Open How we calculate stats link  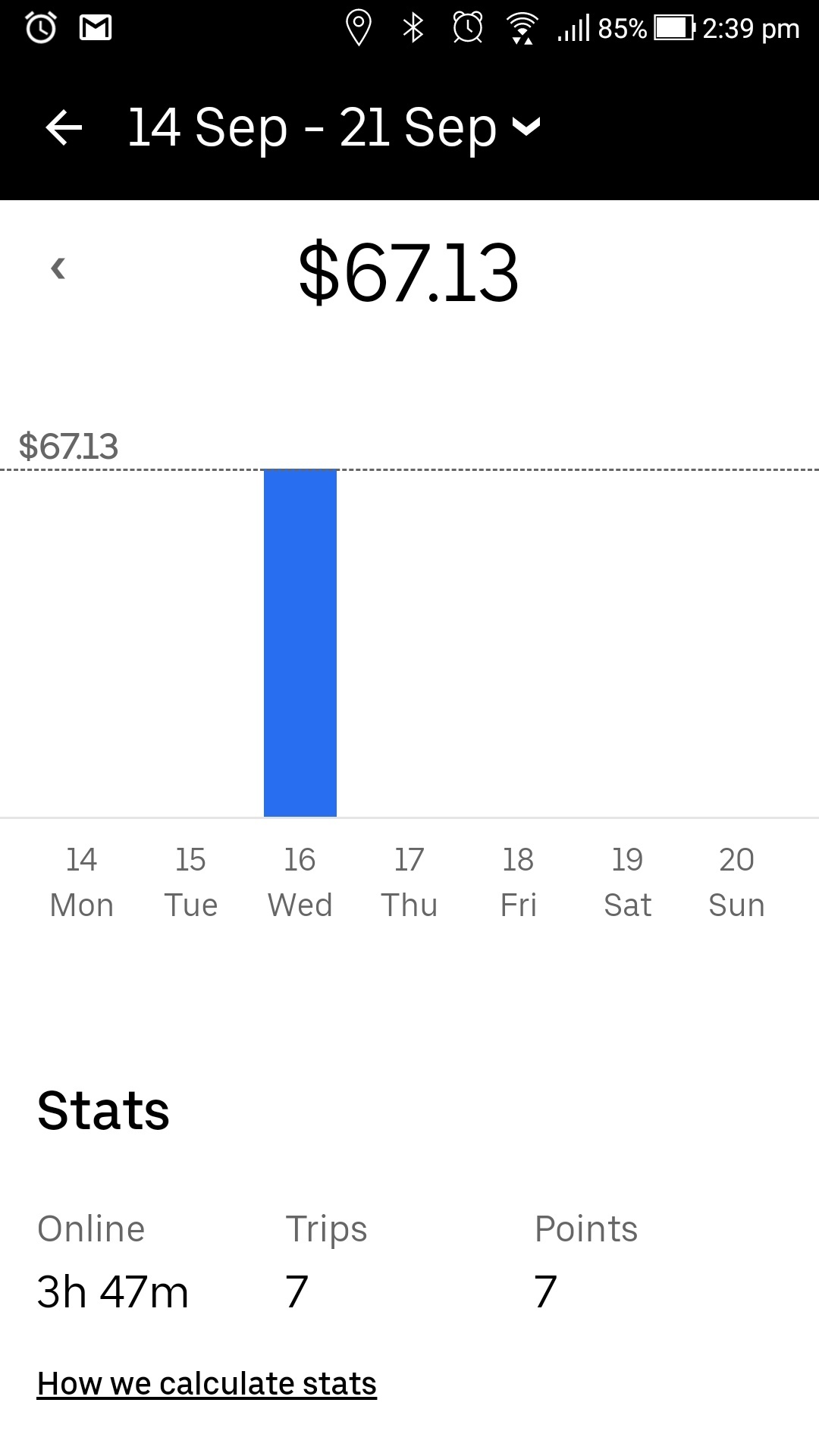pos(207,1384)
